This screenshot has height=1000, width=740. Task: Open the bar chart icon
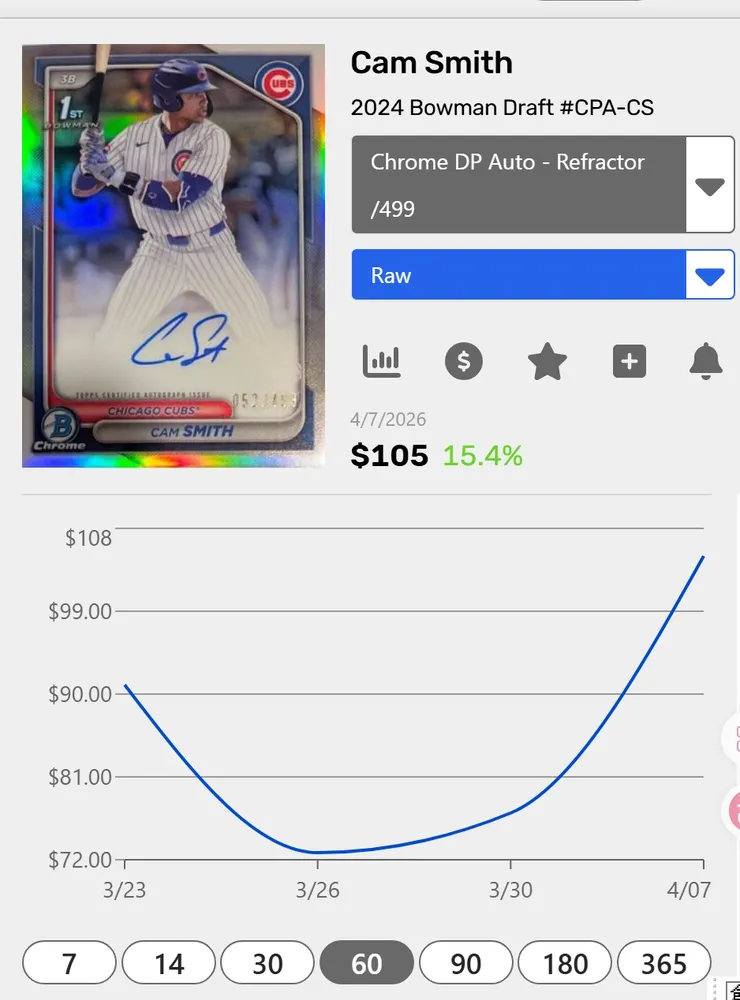382,361
